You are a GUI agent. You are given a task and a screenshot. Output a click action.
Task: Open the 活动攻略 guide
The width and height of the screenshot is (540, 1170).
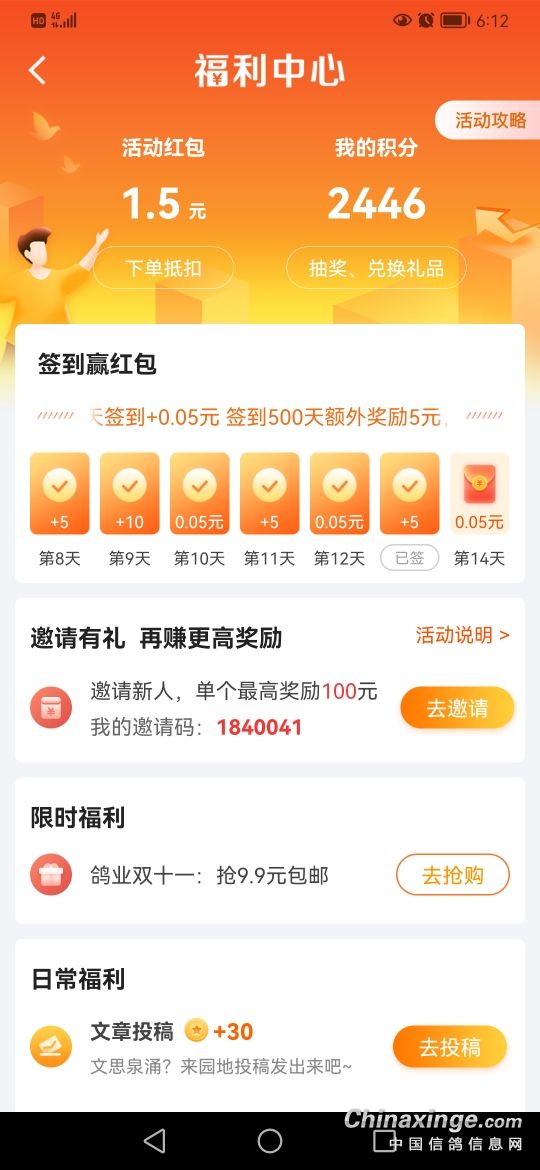(489, 120)
